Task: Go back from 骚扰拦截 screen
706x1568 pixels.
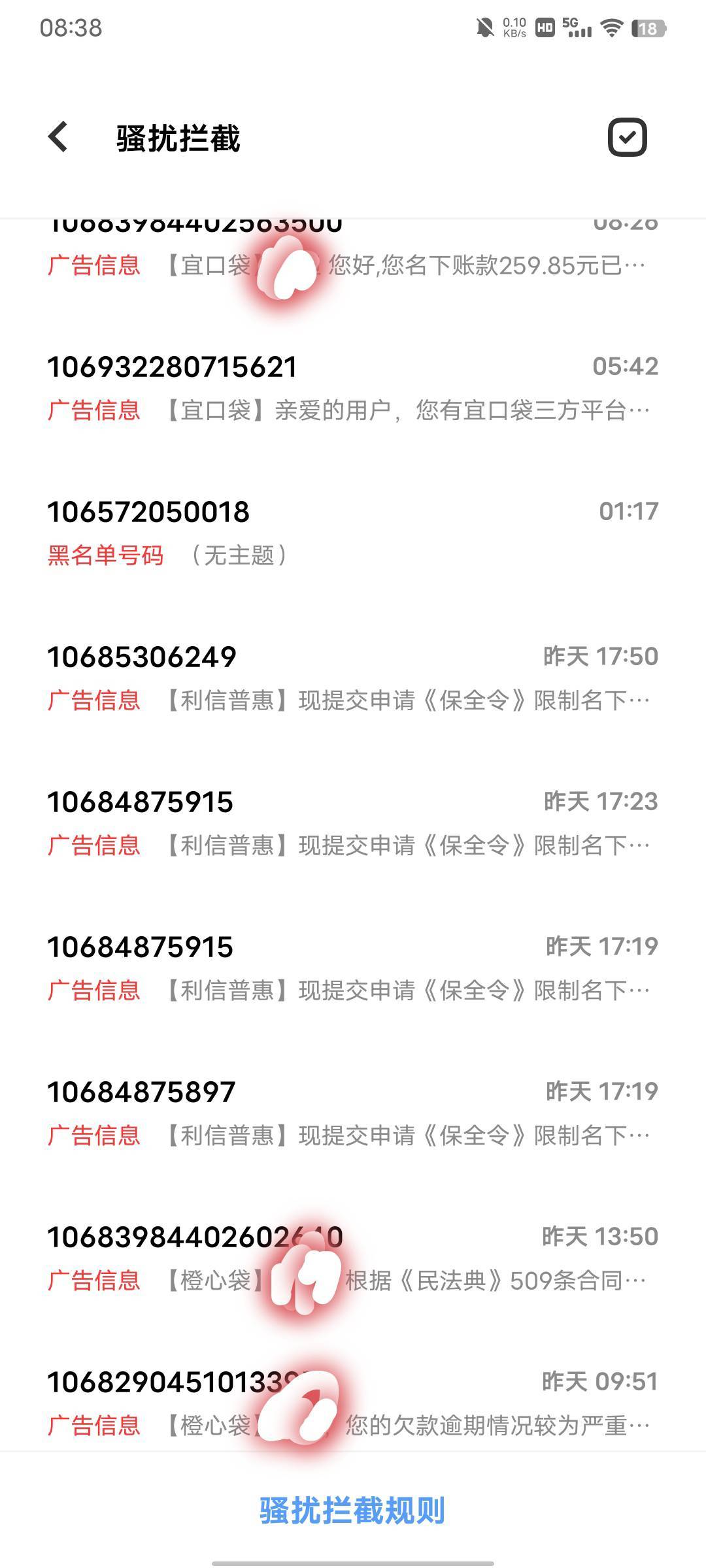Action: coord(59,137)
